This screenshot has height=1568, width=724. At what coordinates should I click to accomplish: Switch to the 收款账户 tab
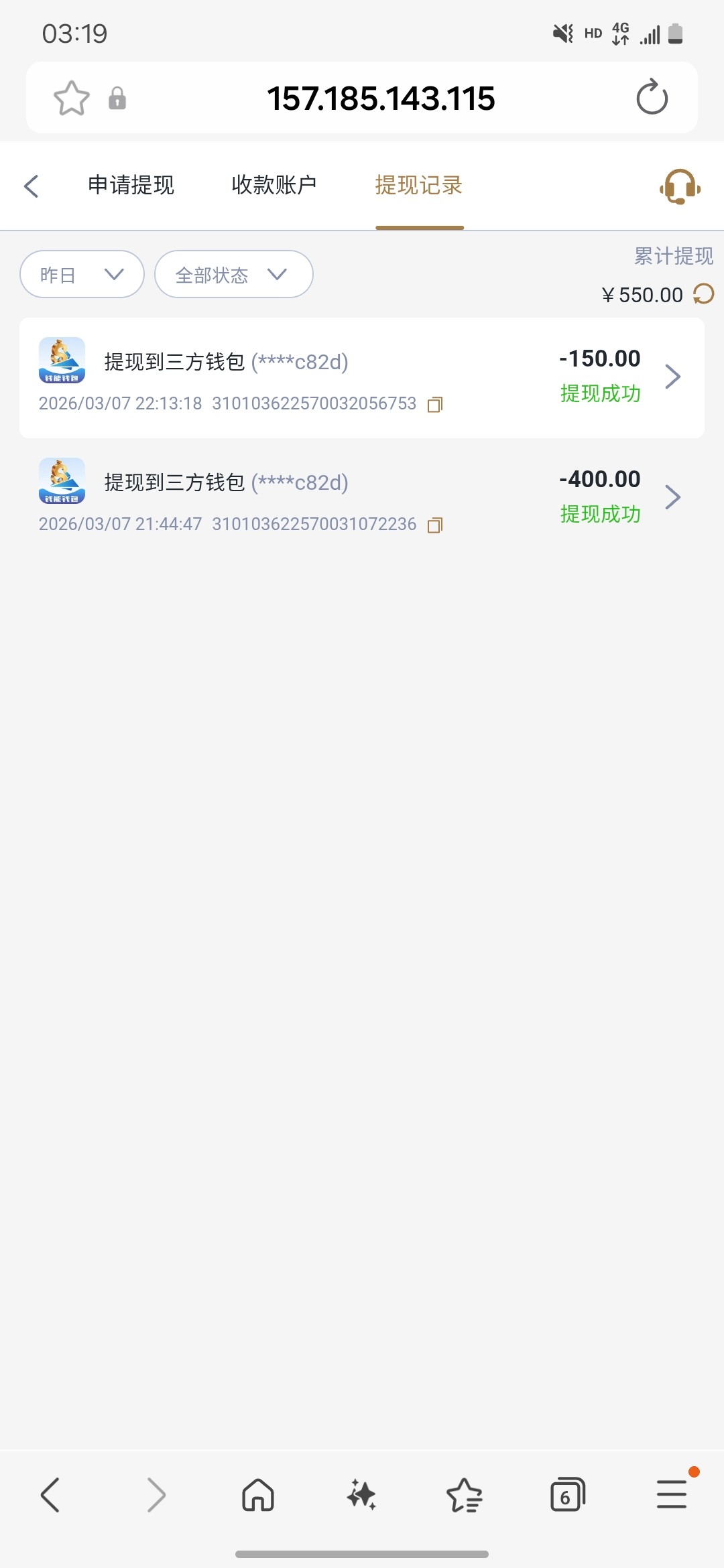[x=275, y=185]
